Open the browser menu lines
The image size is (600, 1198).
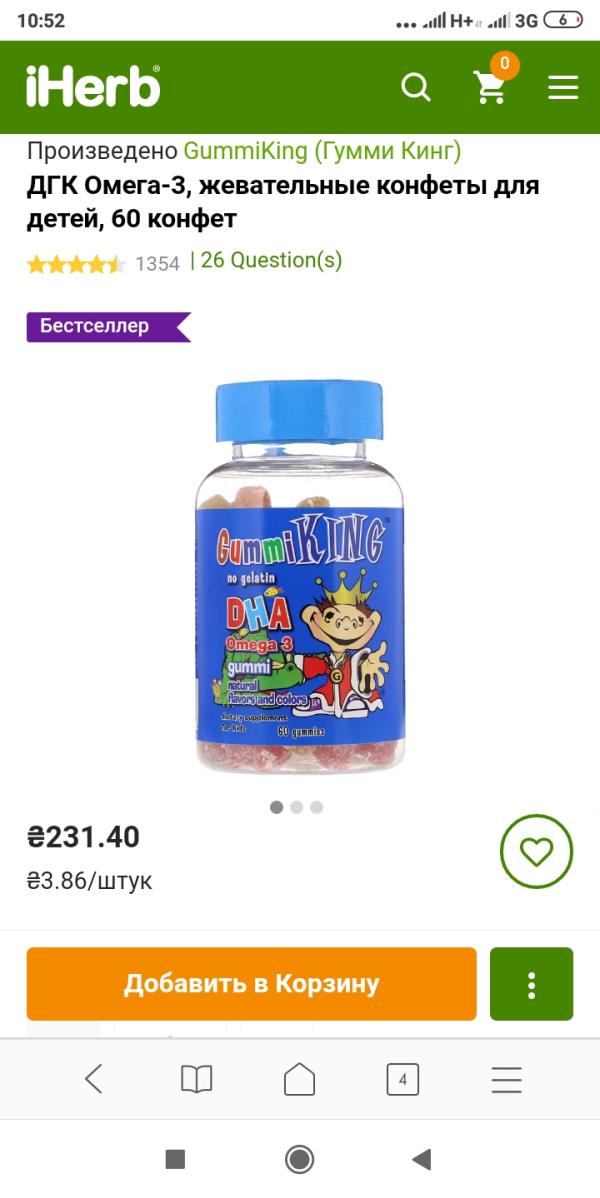pos(507,1079)
